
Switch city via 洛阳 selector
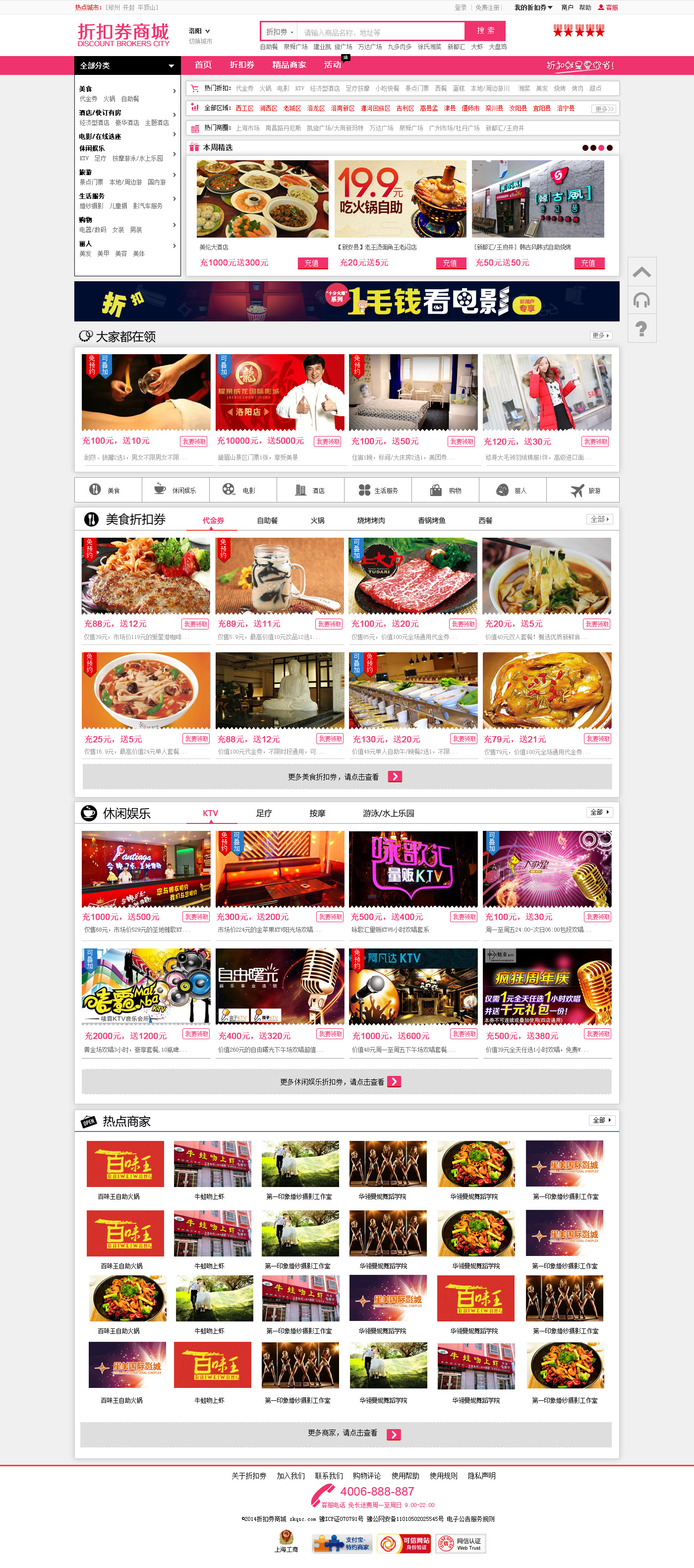click(199, 31)
